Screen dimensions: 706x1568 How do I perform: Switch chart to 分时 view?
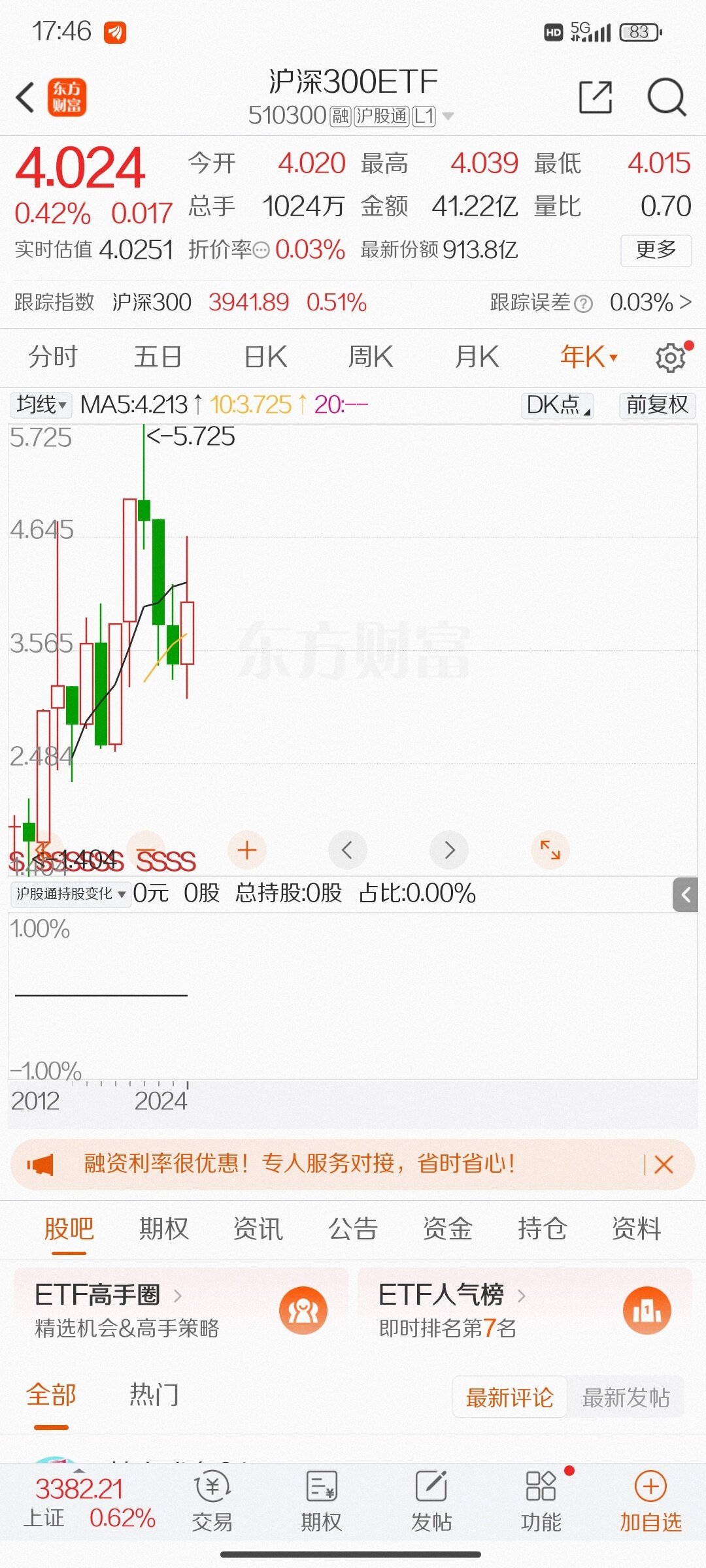click(53, 357)
